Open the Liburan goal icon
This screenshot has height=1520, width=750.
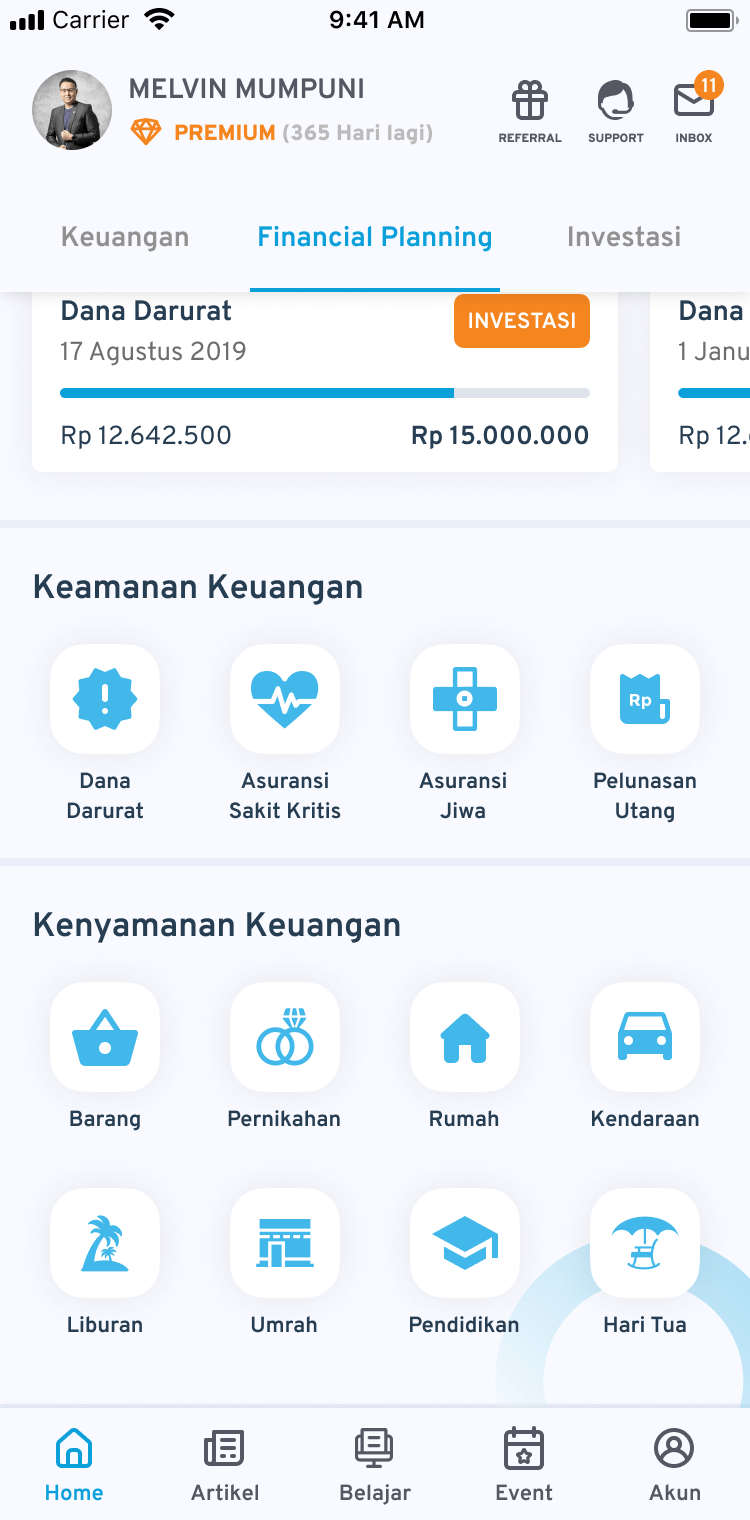click(x=104, y=1243)
